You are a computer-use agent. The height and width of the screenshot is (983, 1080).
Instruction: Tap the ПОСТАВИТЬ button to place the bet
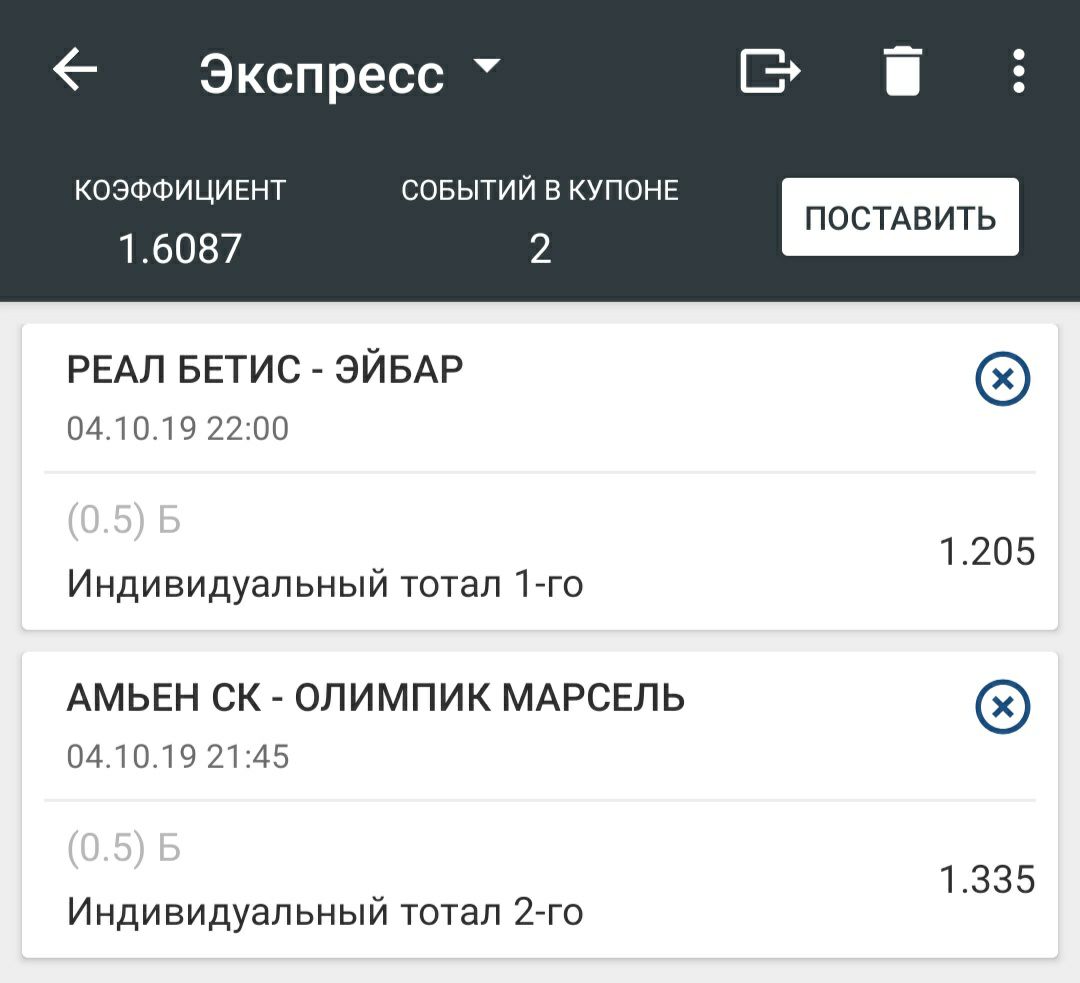pos(900,217)
